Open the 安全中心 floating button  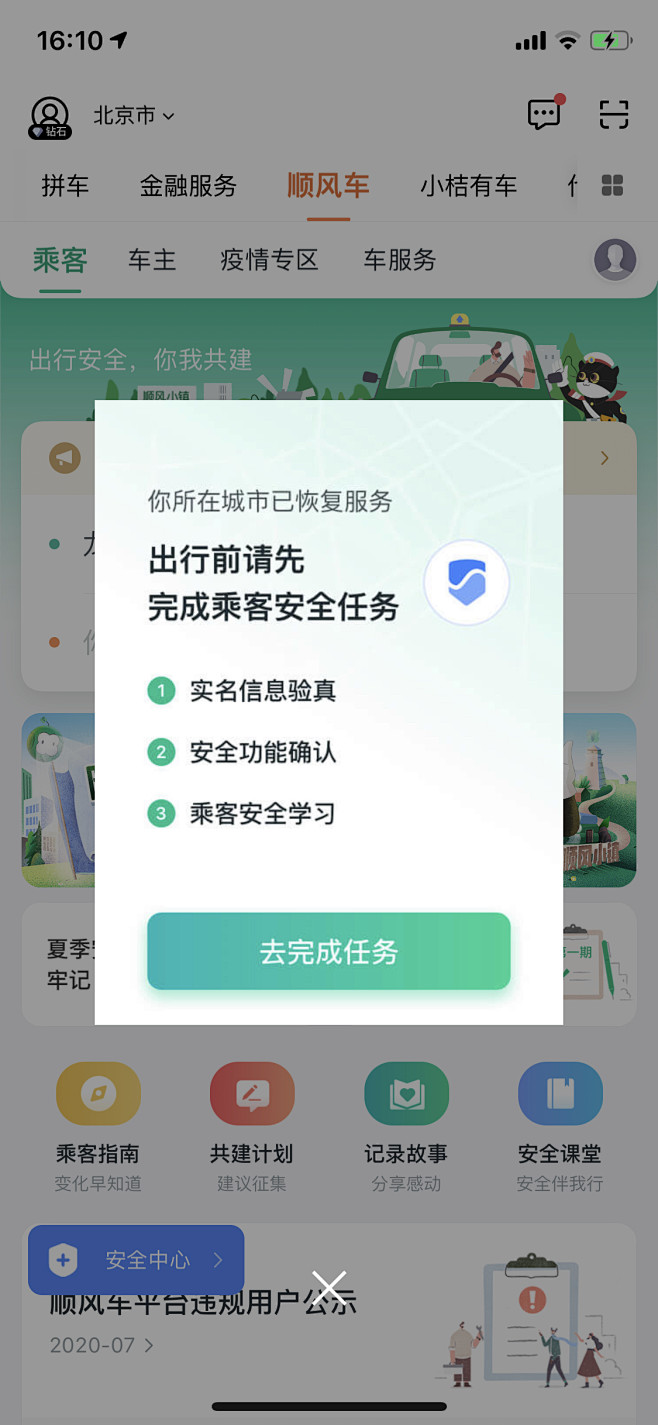(x=136, y=1260)
